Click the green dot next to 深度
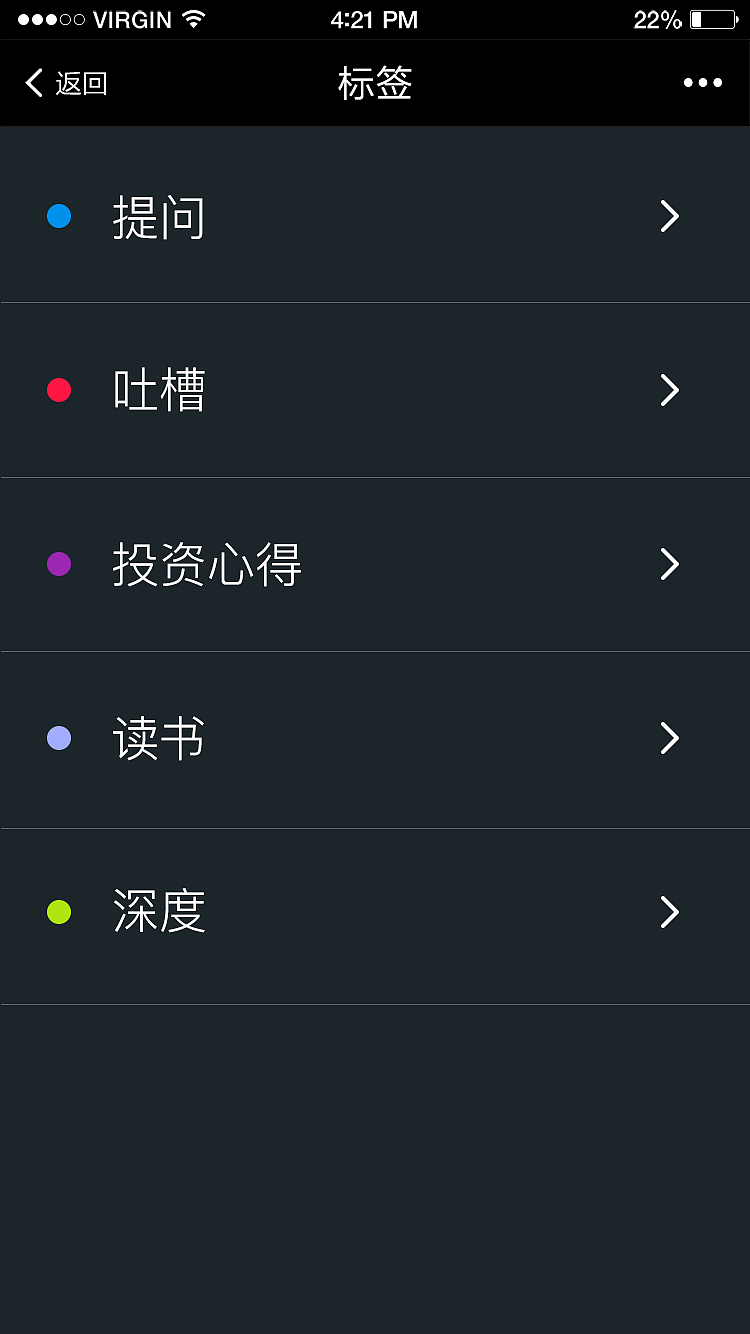Viewport: 750px width, 1334px height. 59,912
